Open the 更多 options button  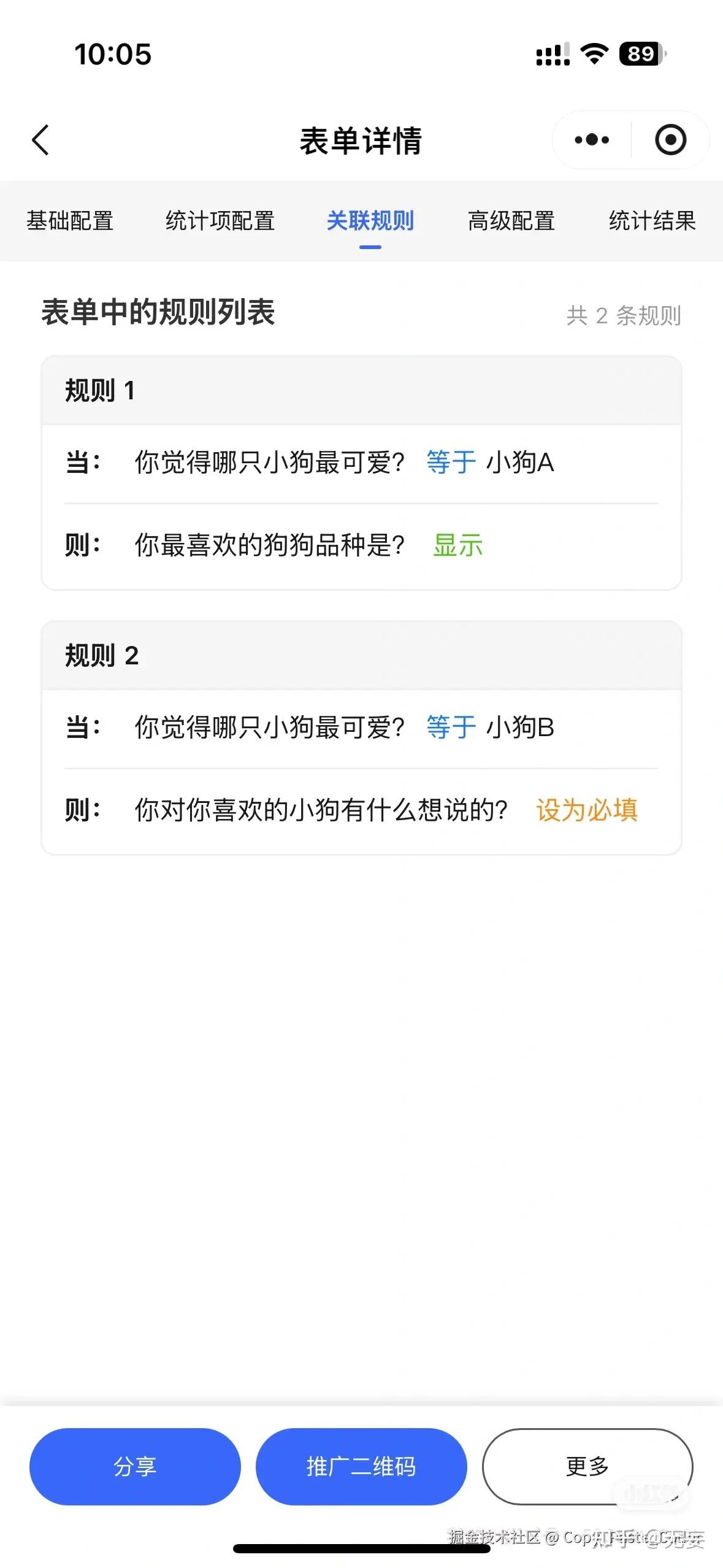[x=587, y=1466]
